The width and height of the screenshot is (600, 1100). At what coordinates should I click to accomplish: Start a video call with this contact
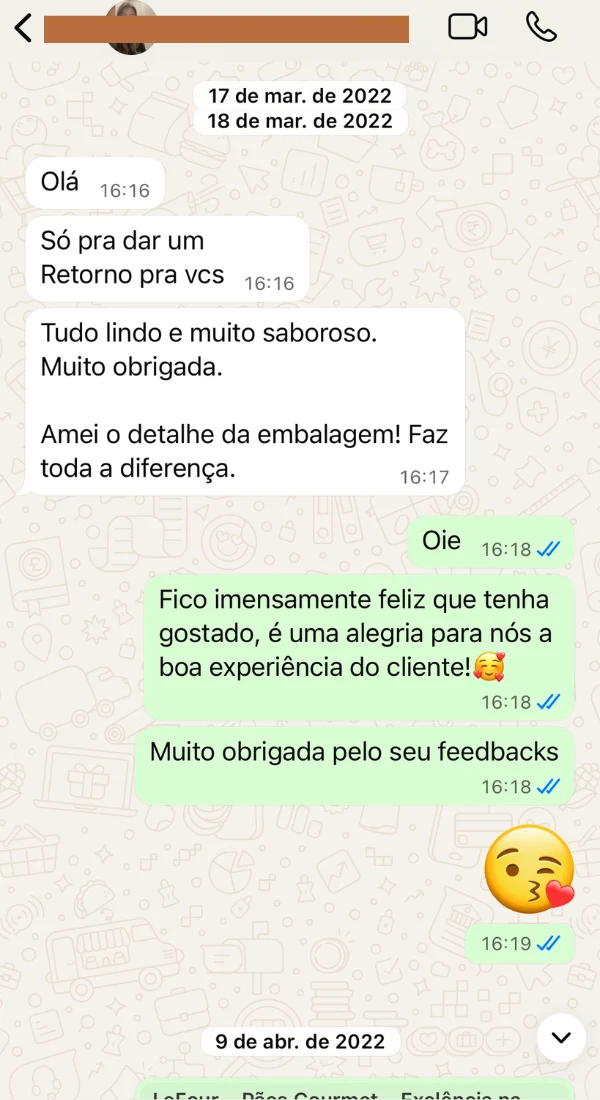[x=467, y=27]
